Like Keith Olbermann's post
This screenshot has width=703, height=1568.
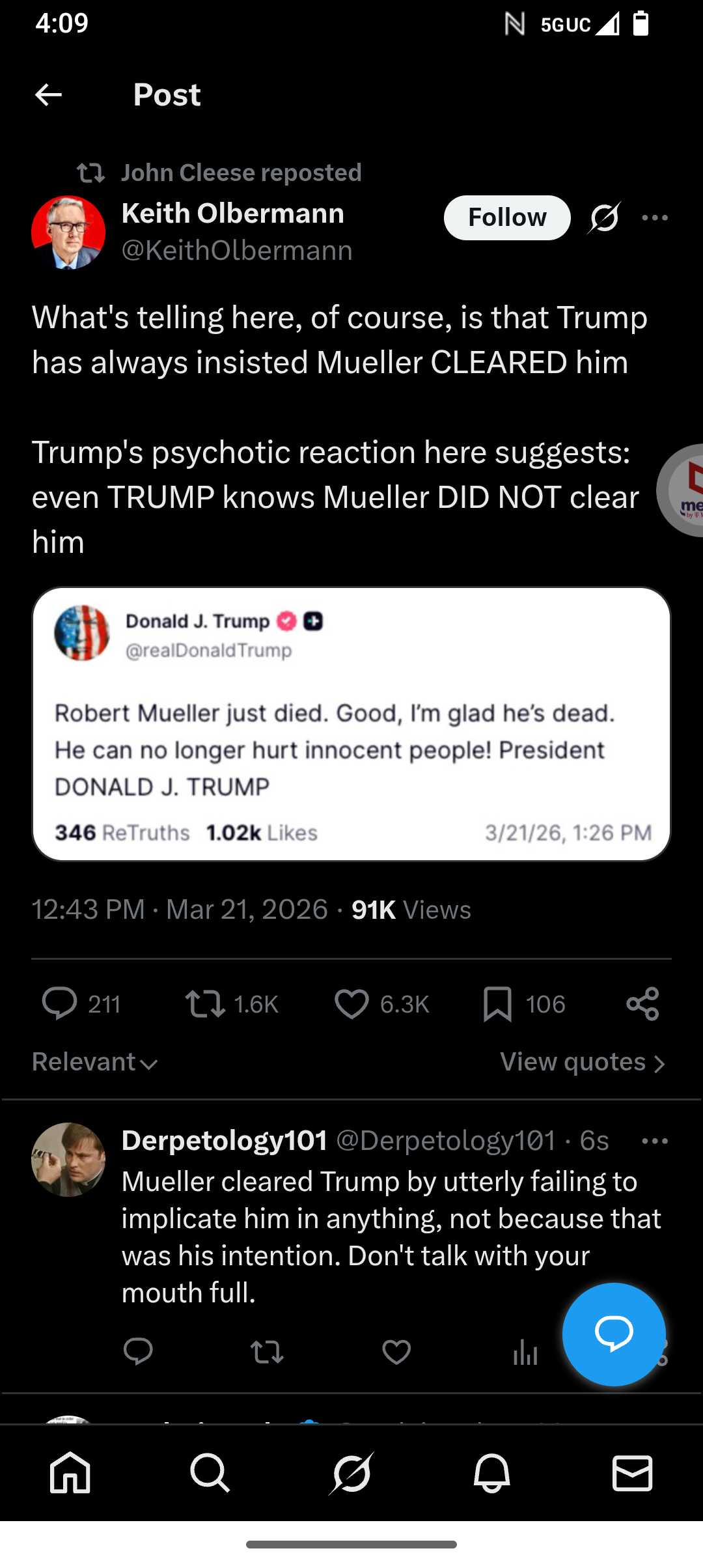[351, 1003]
